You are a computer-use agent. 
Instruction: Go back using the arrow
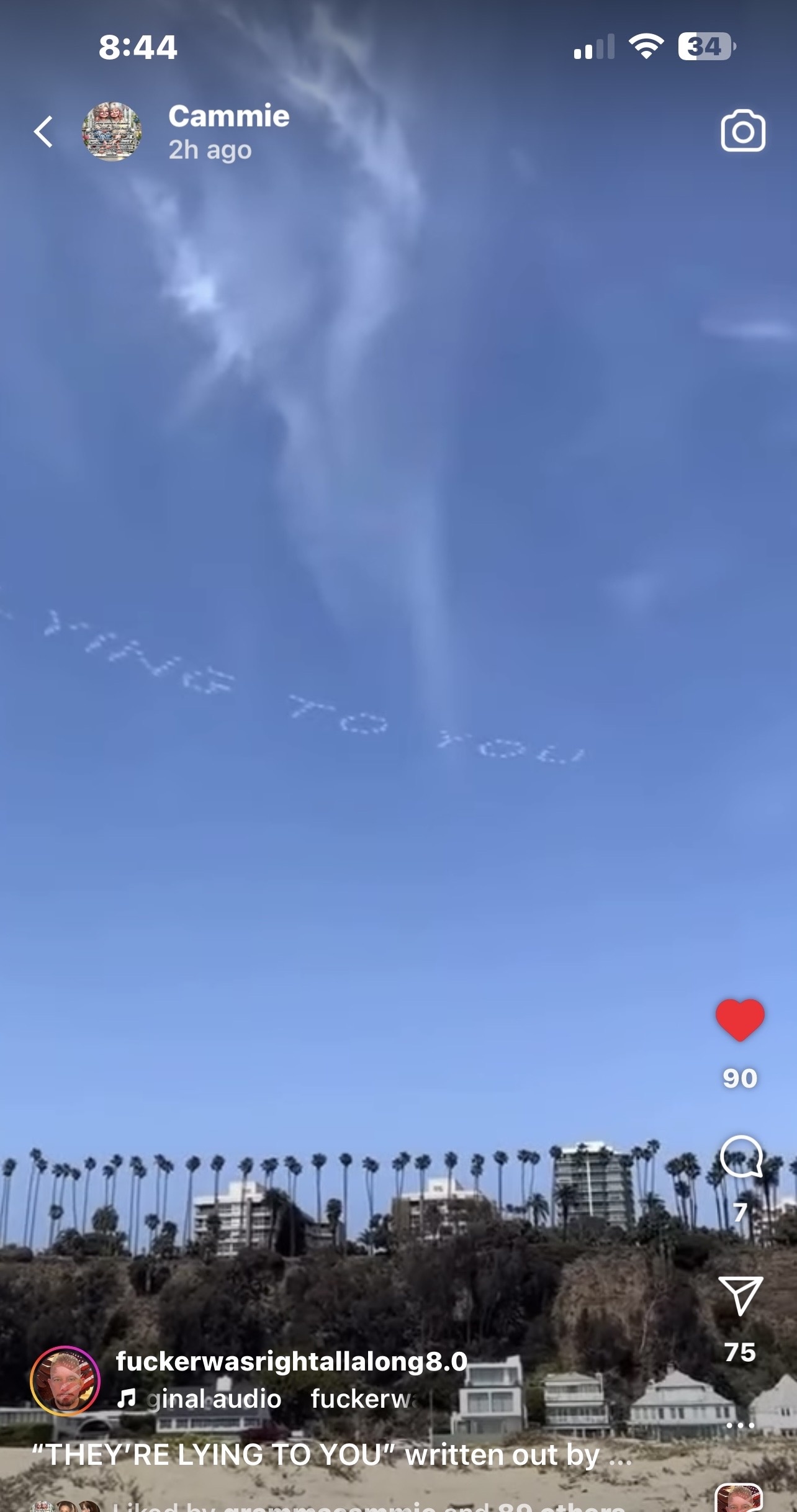(x=43, y=132)
